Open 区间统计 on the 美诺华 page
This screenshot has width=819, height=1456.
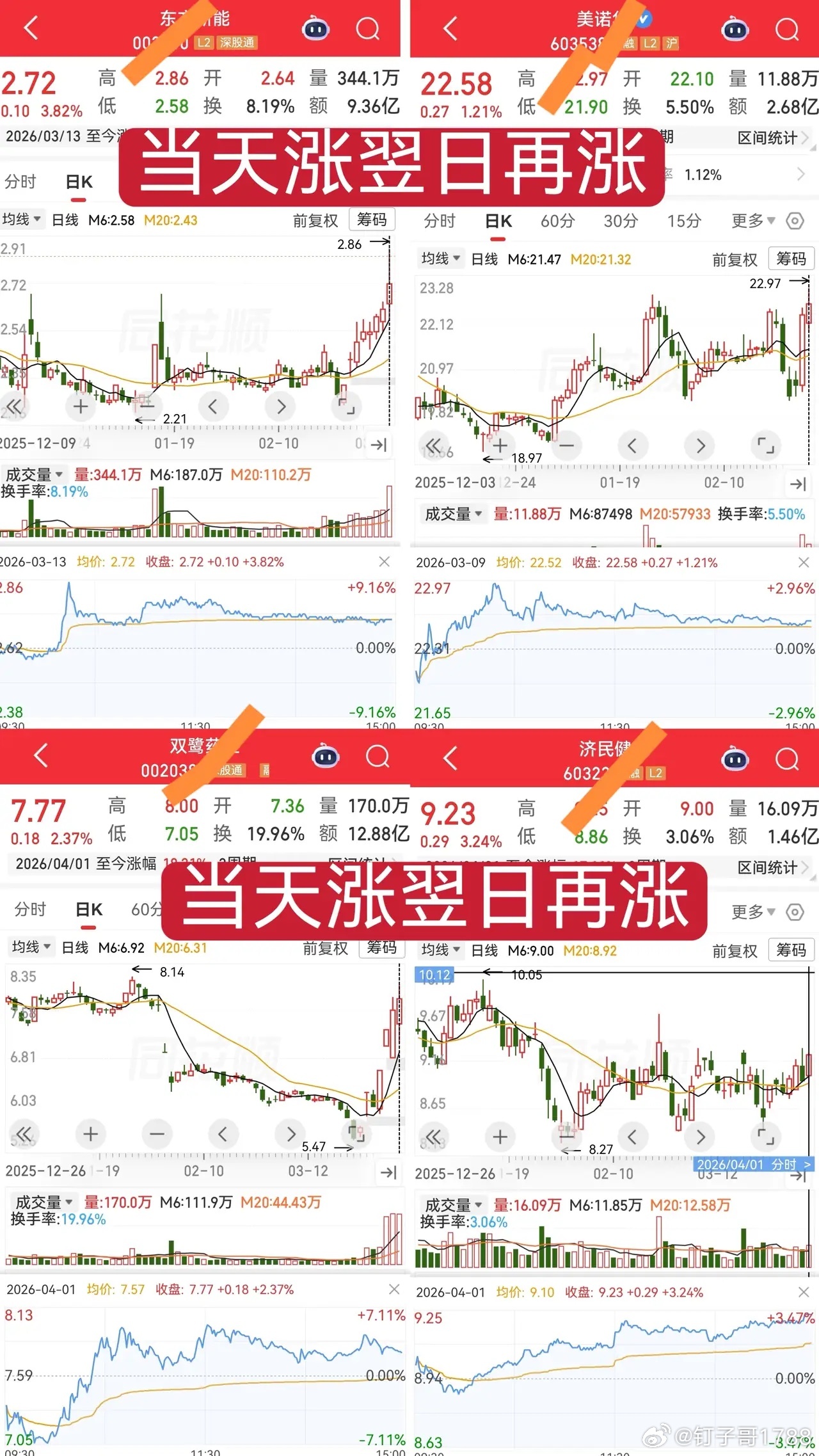pyautogui.click(x=768, y=138)
